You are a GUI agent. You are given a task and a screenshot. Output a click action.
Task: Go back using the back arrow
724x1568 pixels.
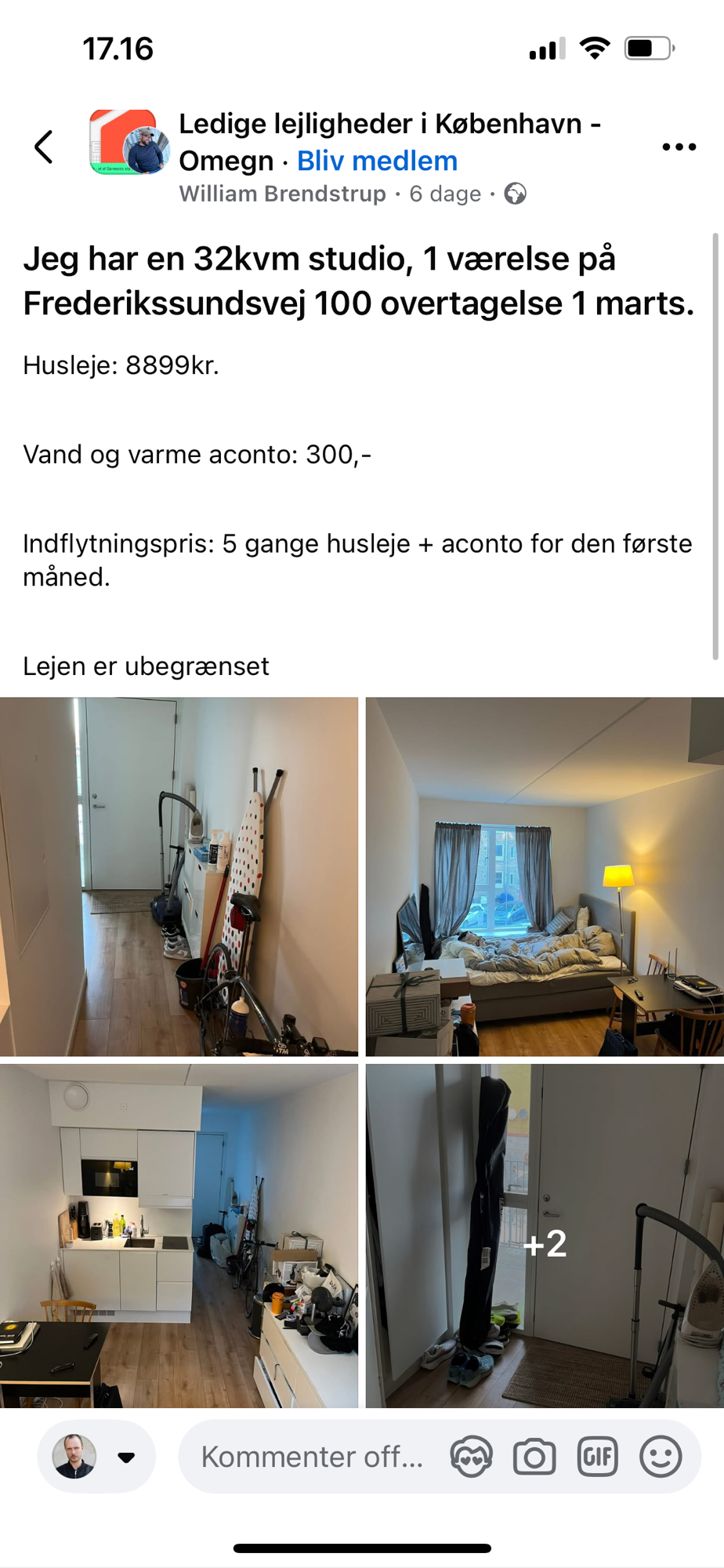pos(44,147)
